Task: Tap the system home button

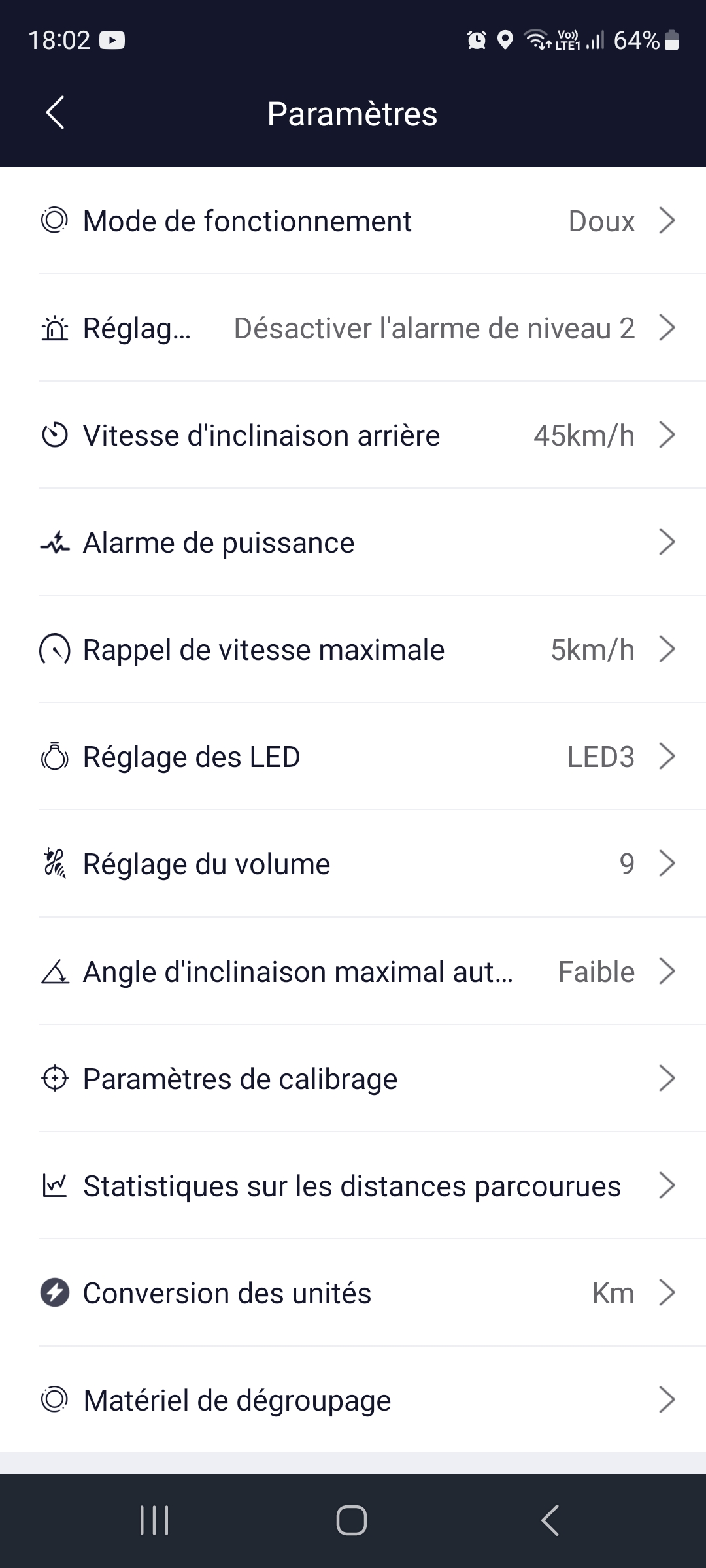Action: pyautogui.click(x=352, y=1520)
